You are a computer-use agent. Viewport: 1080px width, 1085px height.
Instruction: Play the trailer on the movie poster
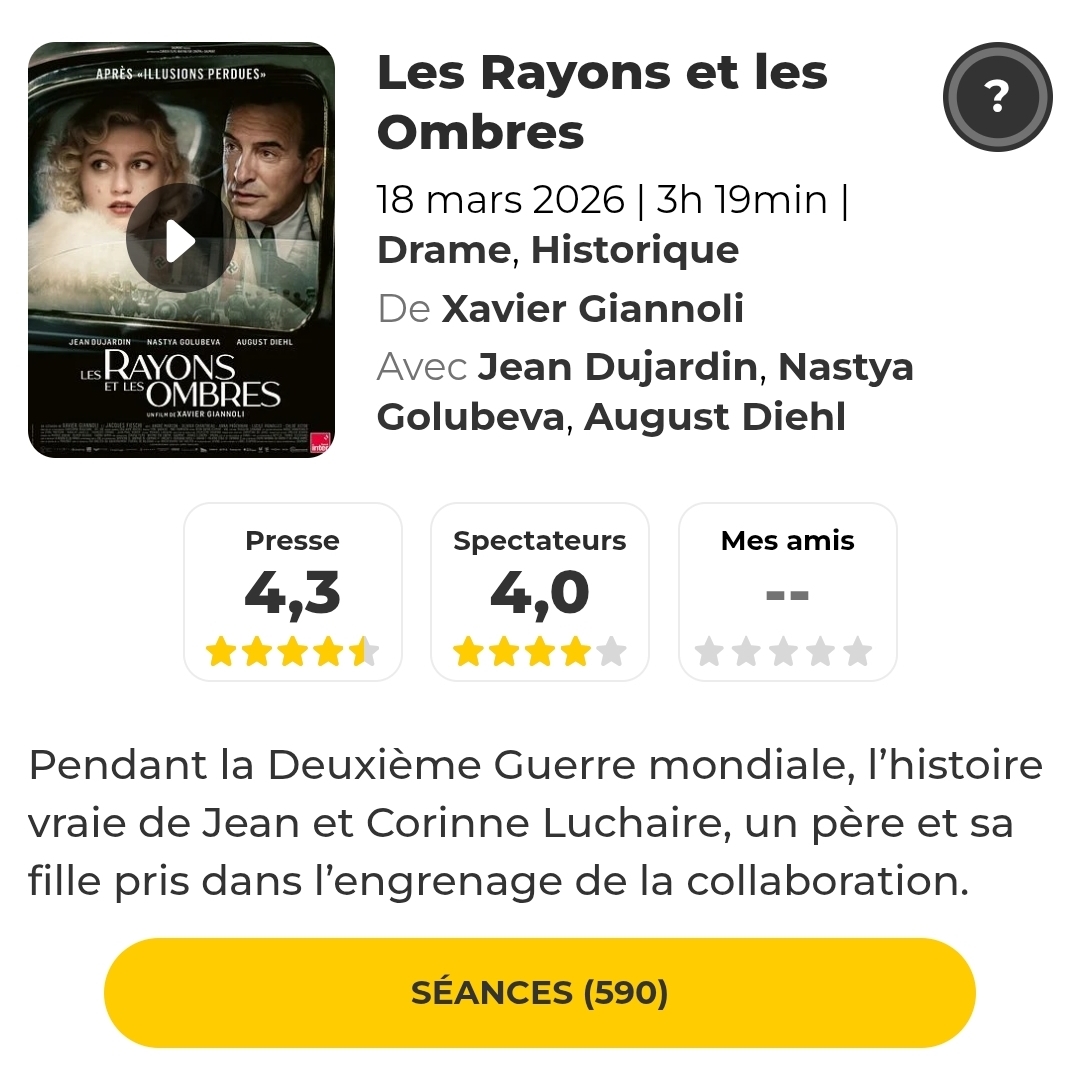tap(180, 241)
